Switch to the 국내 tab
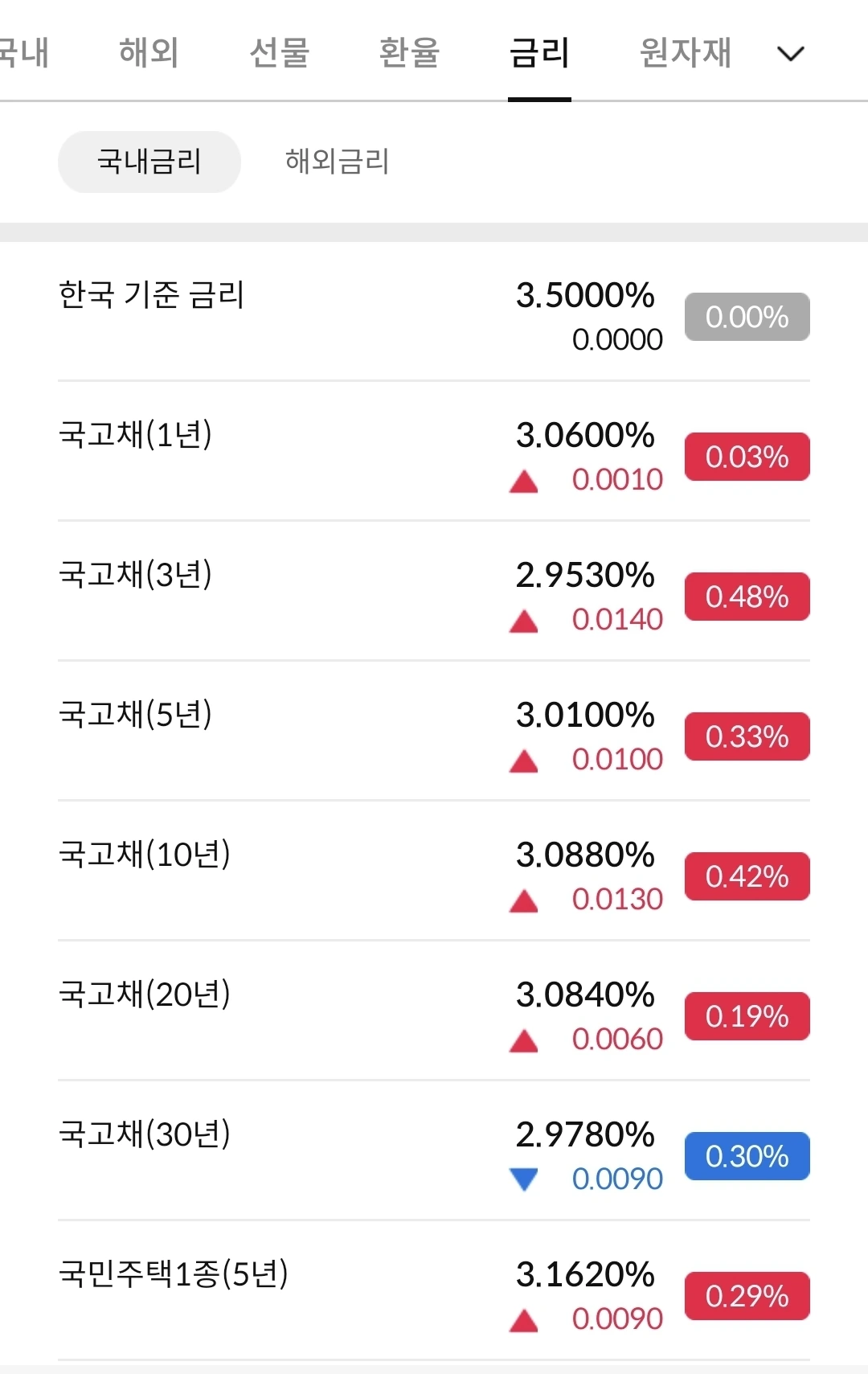 click(x=24, y=53)
